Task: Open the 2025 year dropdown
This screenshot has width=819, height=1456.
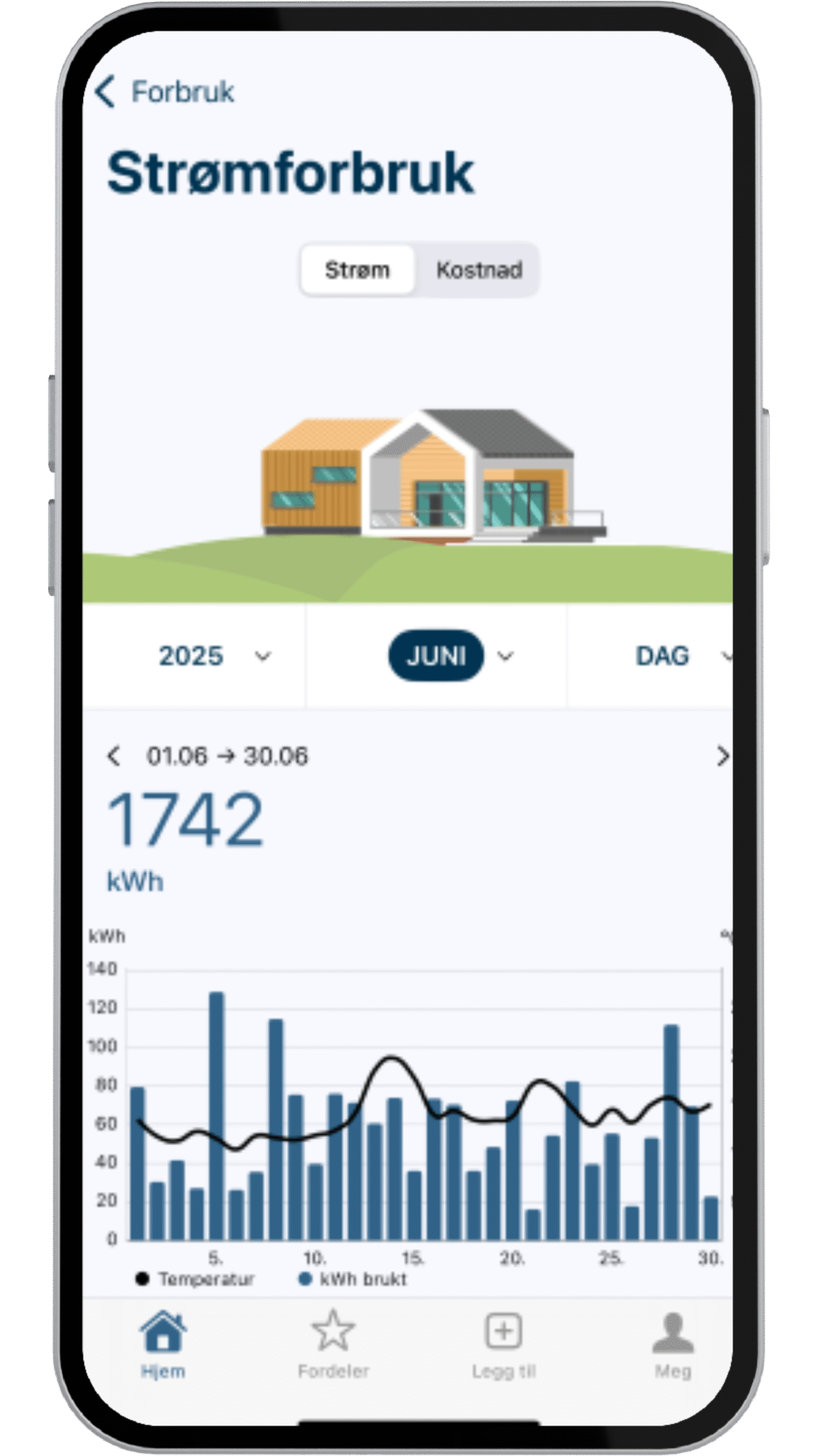Action: pos(213,656)
